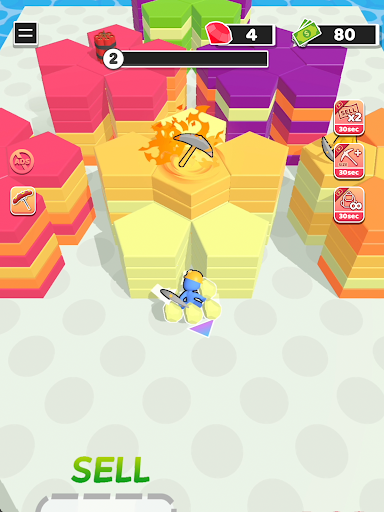Activate the infinite backpack 30sec boost

(349, 205)
